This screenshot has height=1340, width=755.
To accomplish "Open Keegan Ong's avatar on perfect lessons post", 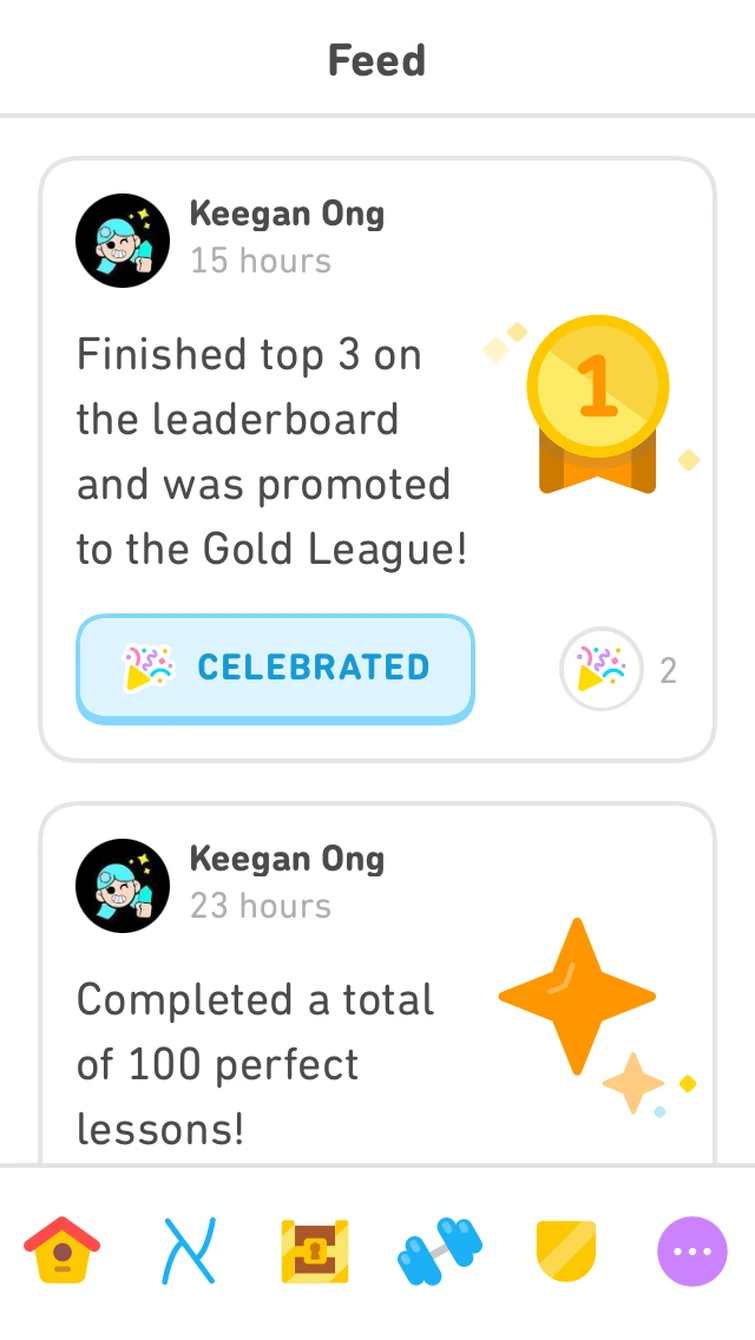I will pos(123,886).
